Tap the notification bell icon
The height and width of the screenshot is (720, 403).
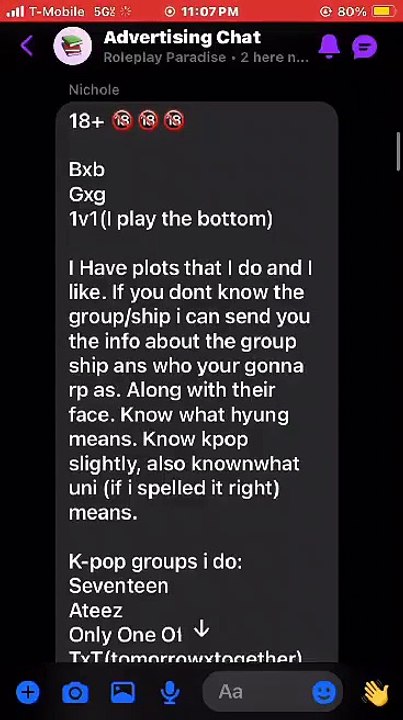tap(329, 46)
